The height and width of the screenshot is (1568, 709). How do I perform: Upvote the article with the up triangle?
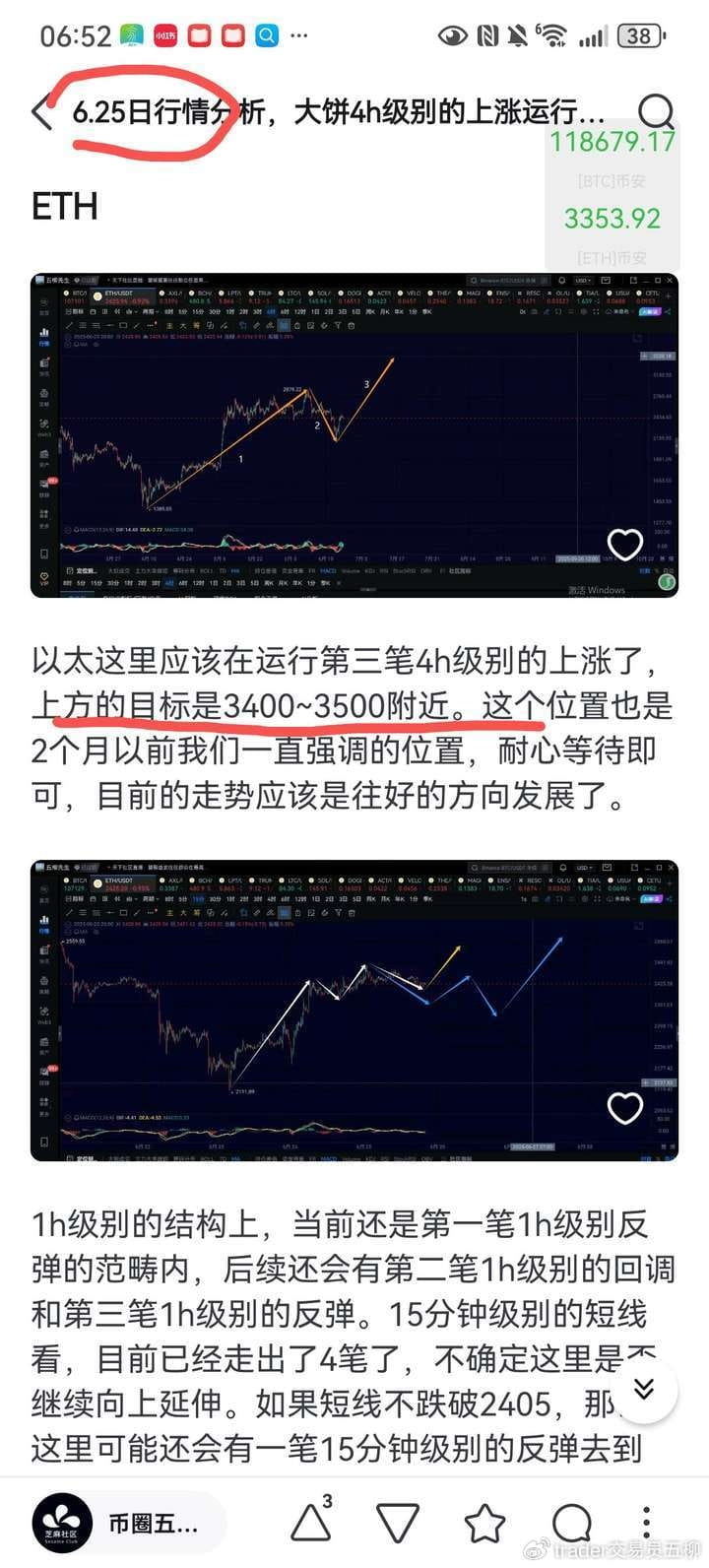tap(311, 1524)
